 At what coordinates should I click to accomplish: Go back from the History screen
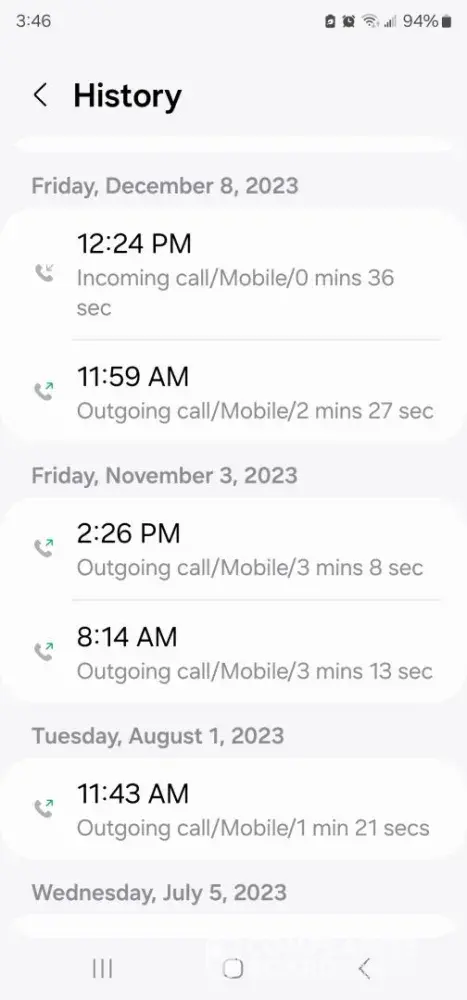pos(40,96)
